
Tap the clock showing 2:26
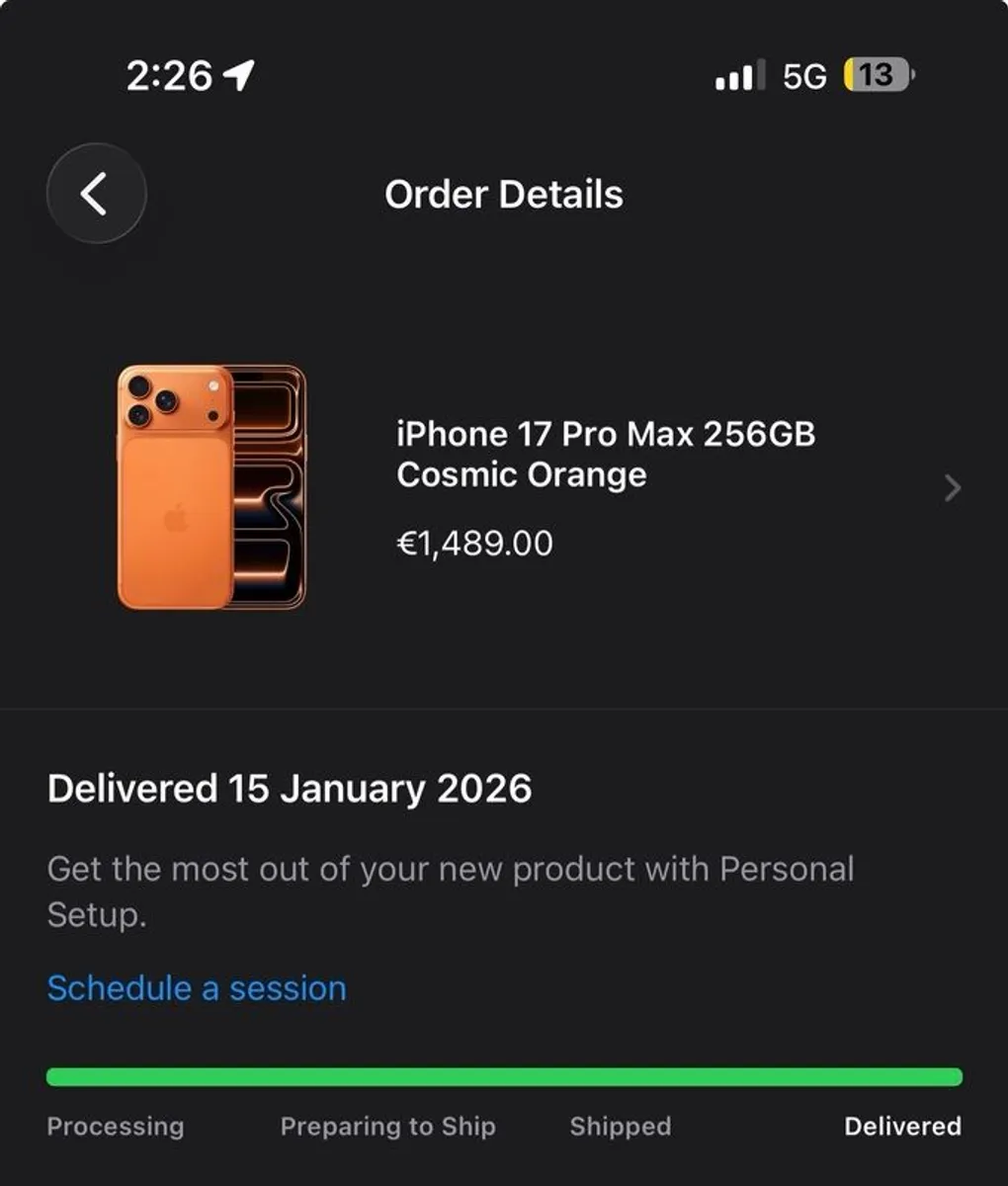pos(170,73)
